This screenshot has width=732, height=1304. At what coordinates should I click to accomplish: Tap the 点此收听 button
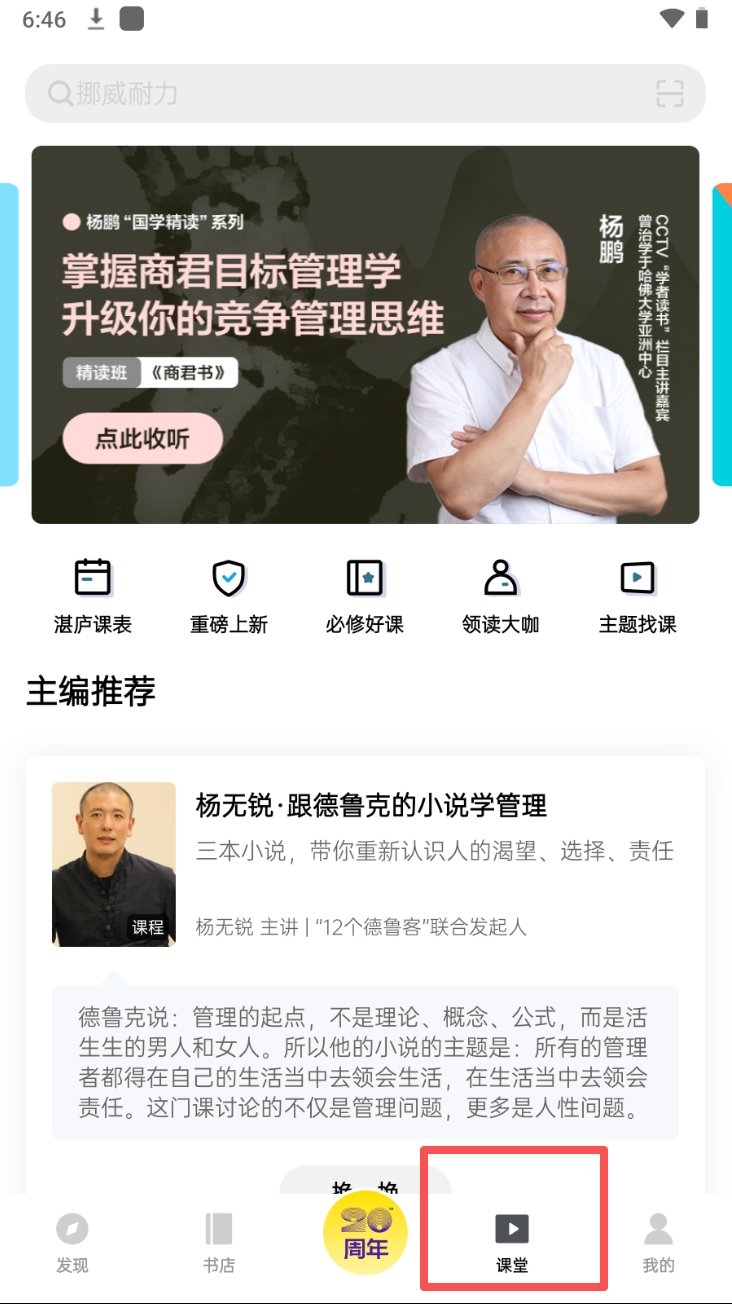click(142, 439)
